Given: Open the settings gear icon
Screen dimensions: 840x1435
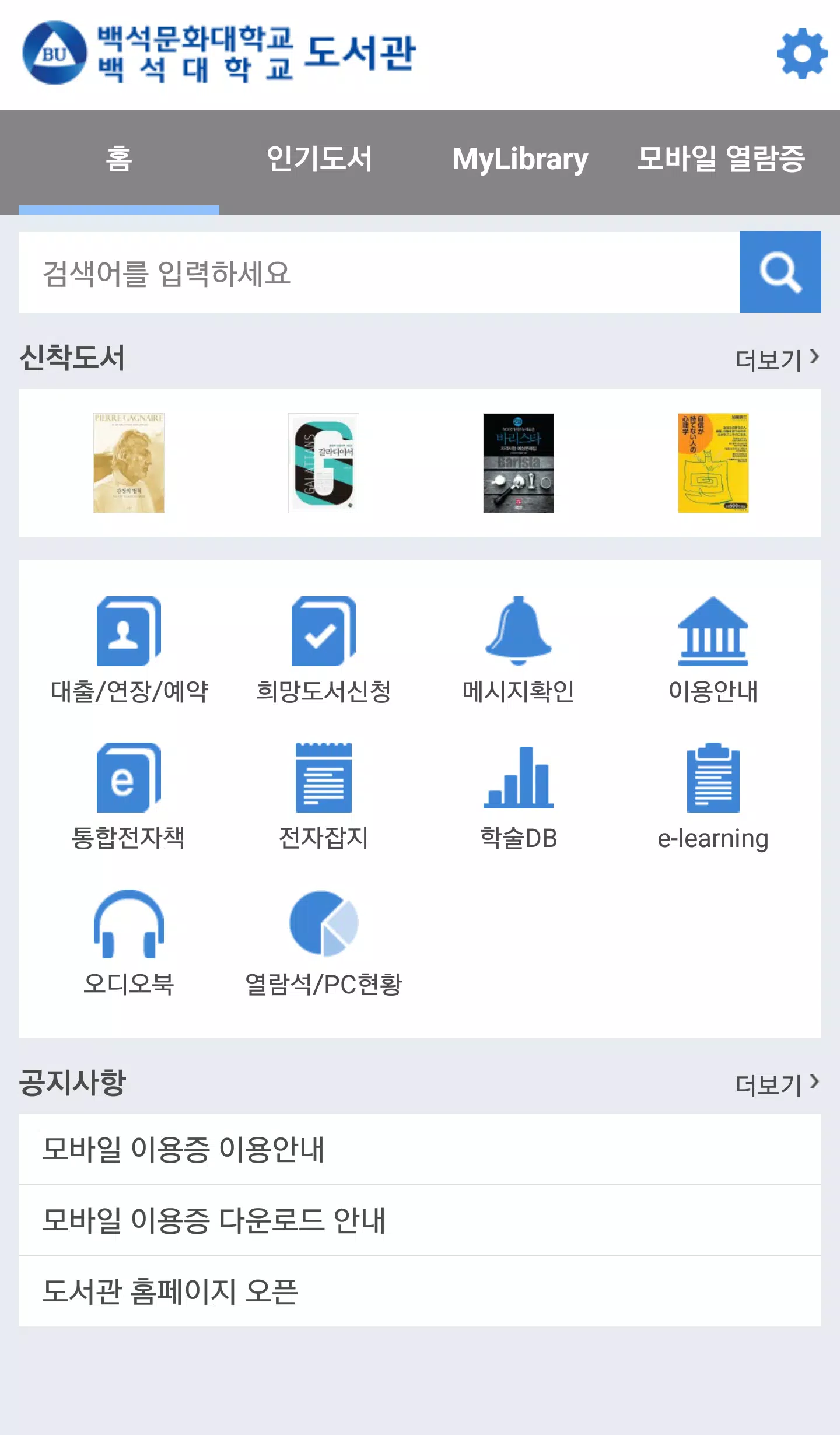Looking at the screenshot, I should [802, 54].
